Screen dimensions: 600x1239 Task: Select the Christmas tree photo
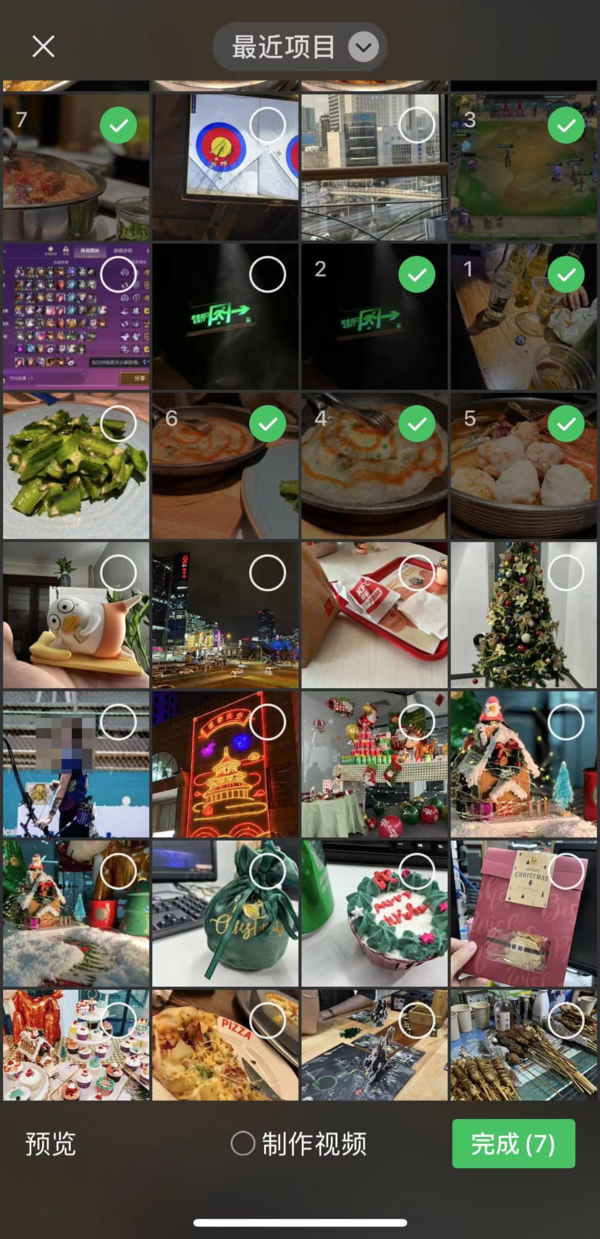pyautogui.click(x=566, y=573)
